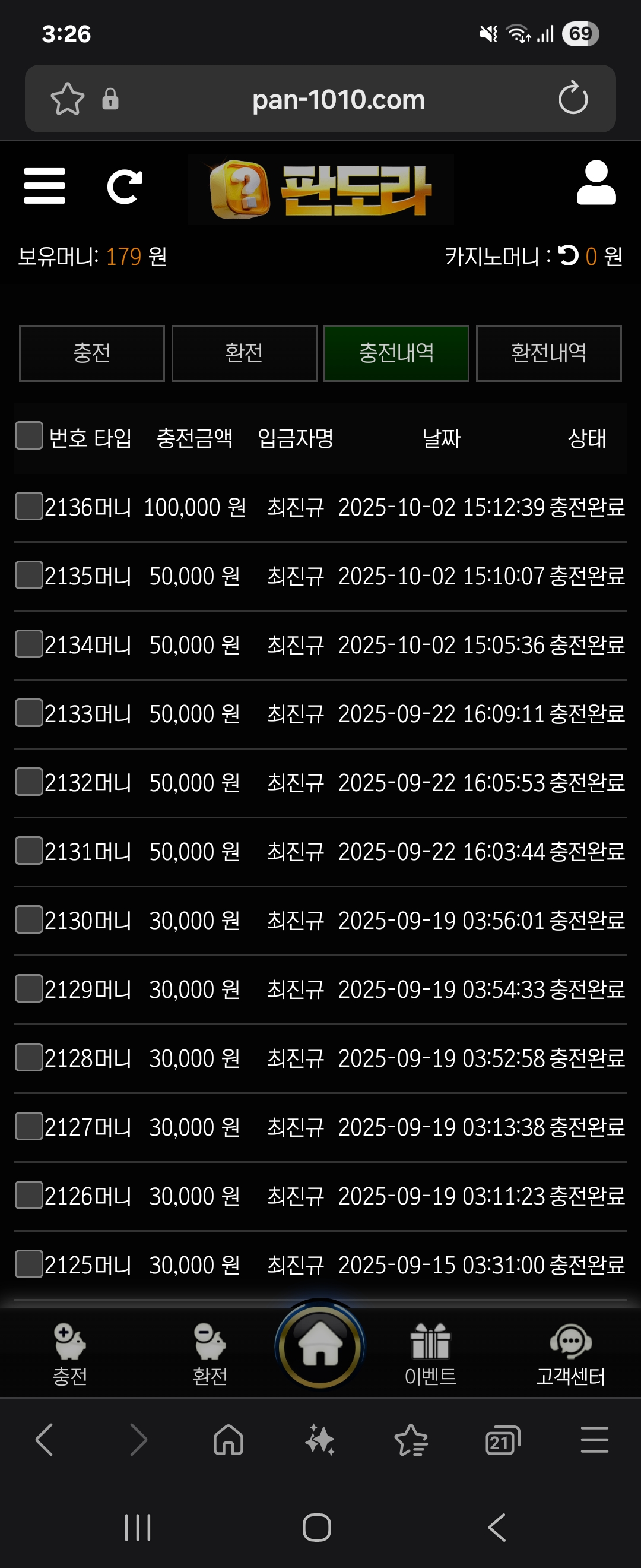
Task: Open the user profile icon
Action: pos(595,182)
